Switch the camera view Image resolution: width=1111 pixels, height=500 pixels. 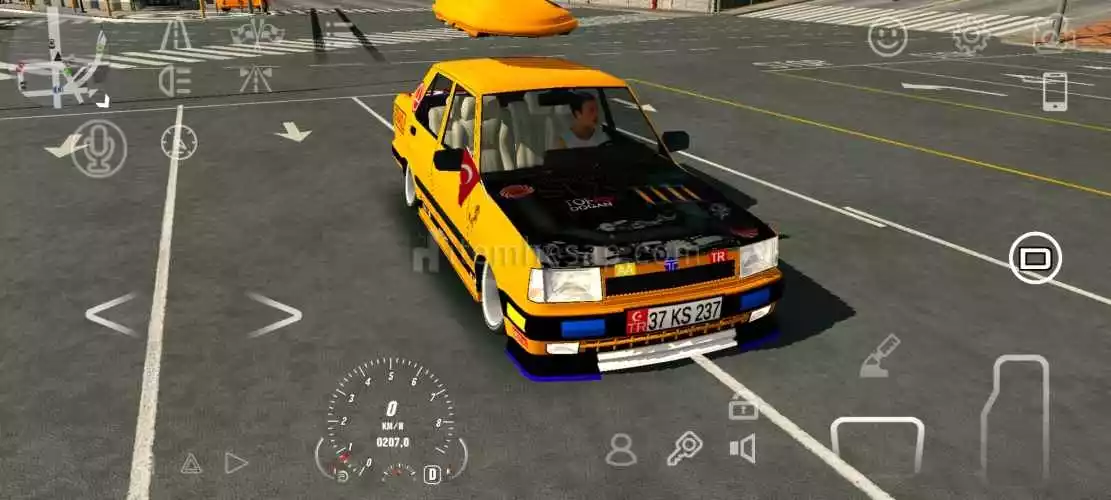1035,259
